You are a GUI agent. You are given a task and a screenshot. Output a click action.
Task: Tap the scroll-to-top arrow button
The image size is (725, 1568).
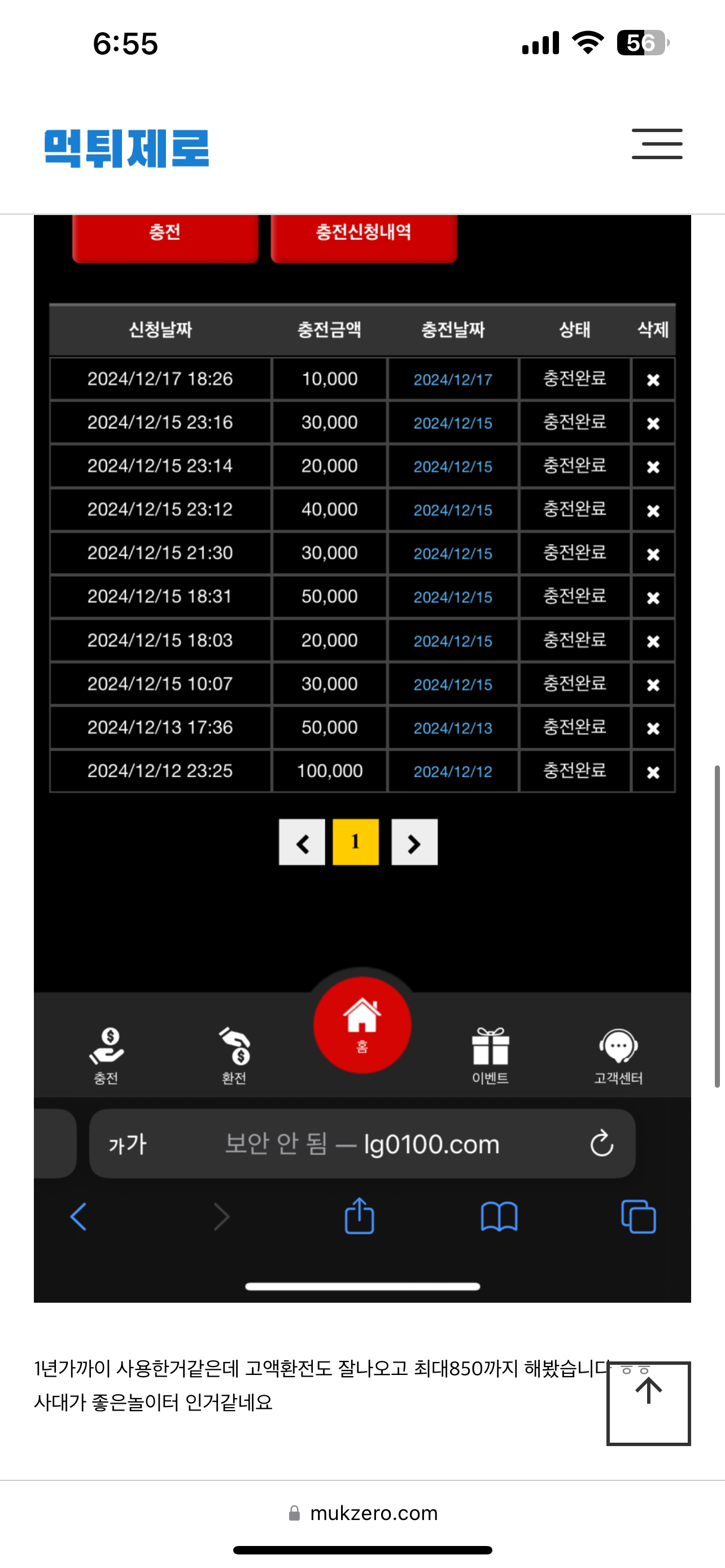pyautogui.click(x=648, y=1403)
